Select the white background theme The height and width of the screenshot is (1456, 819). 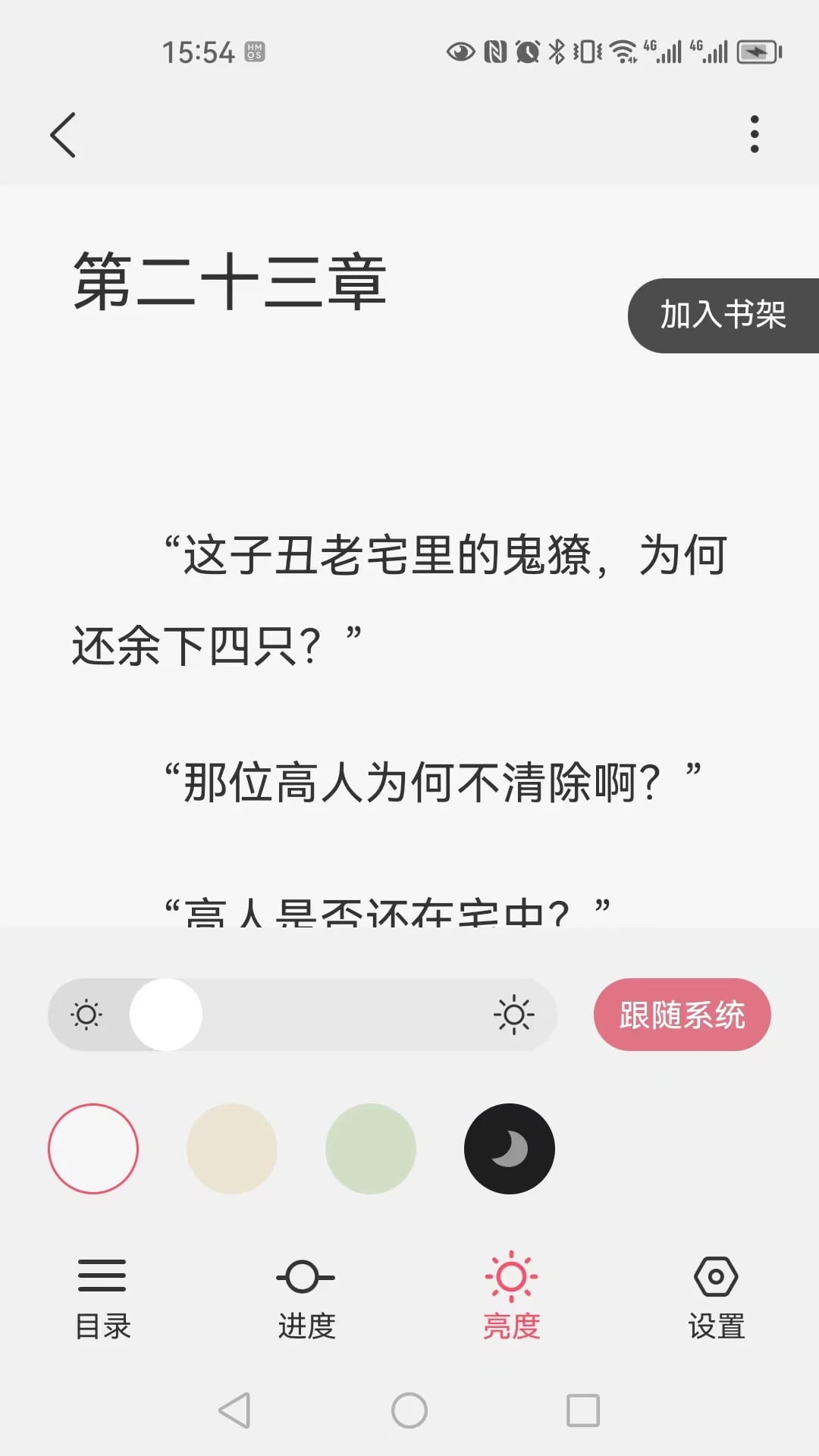coord(93,1149)
